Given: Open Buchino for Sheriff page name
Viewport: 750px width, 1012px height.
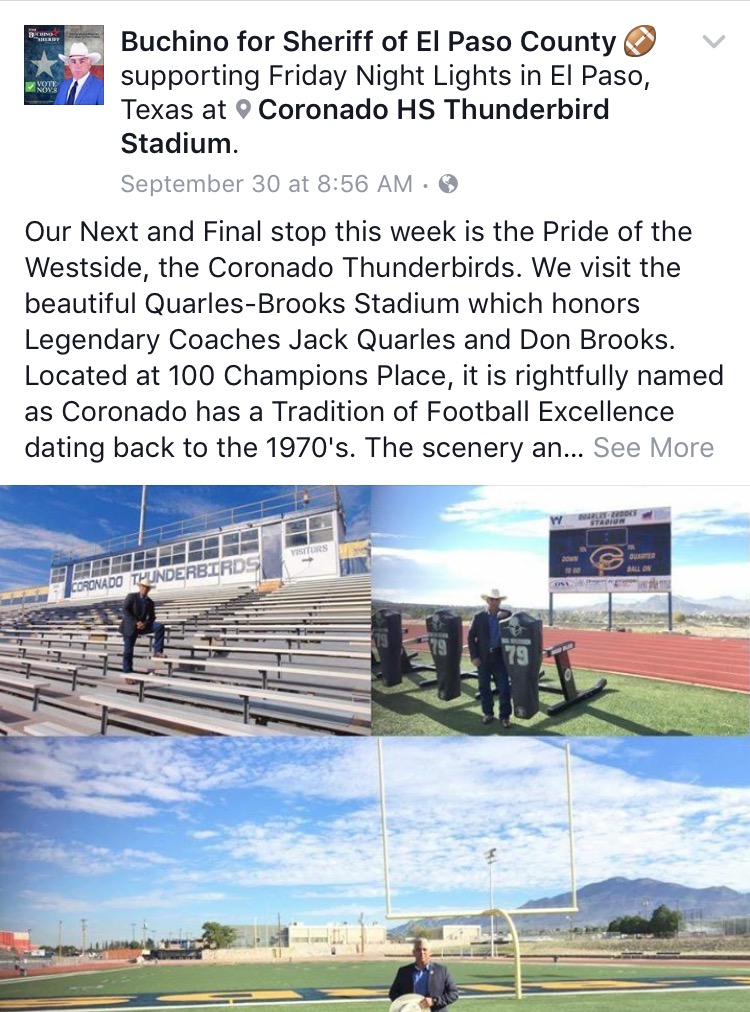Looking at the screenshot, I should [x=368, y=42].
